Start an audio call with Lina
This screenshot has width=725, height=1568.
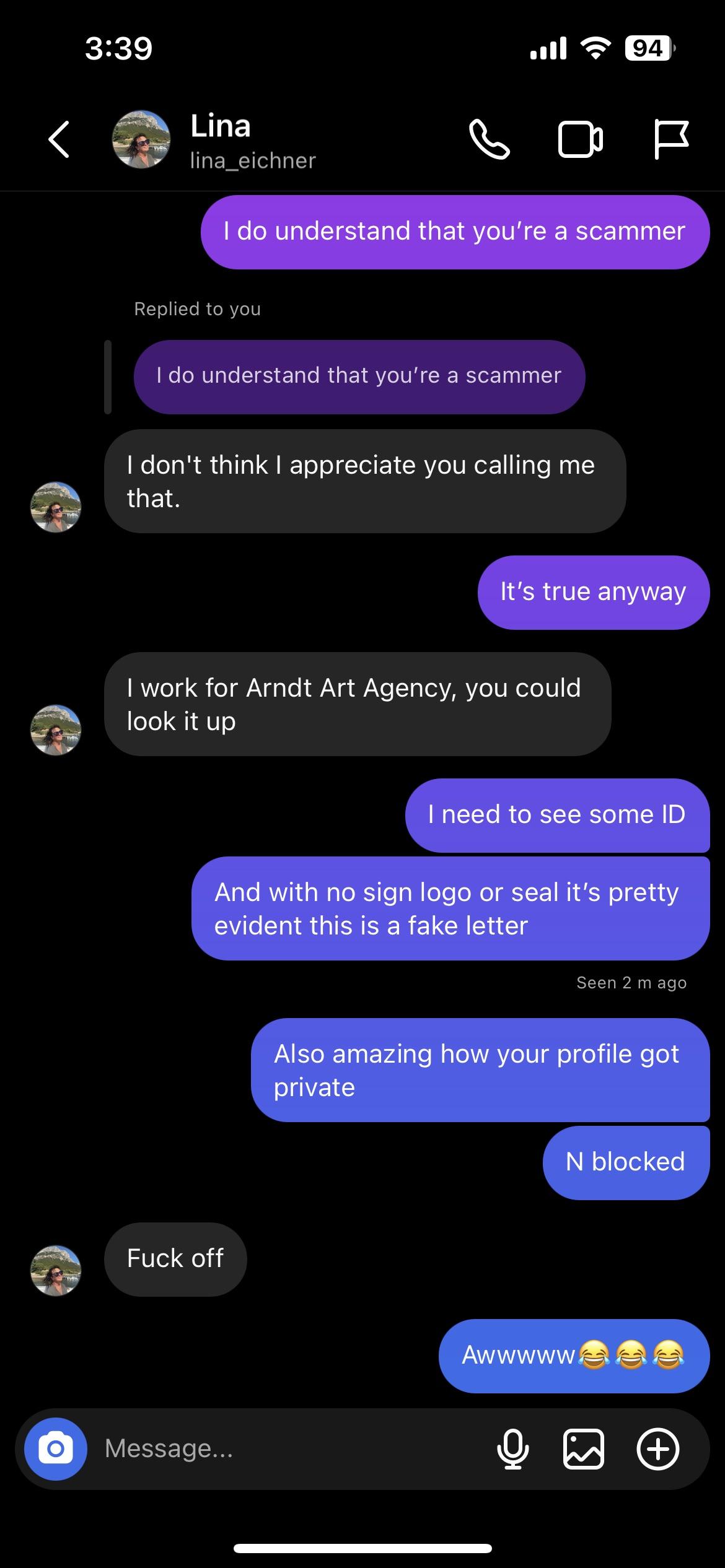point(491,139)
